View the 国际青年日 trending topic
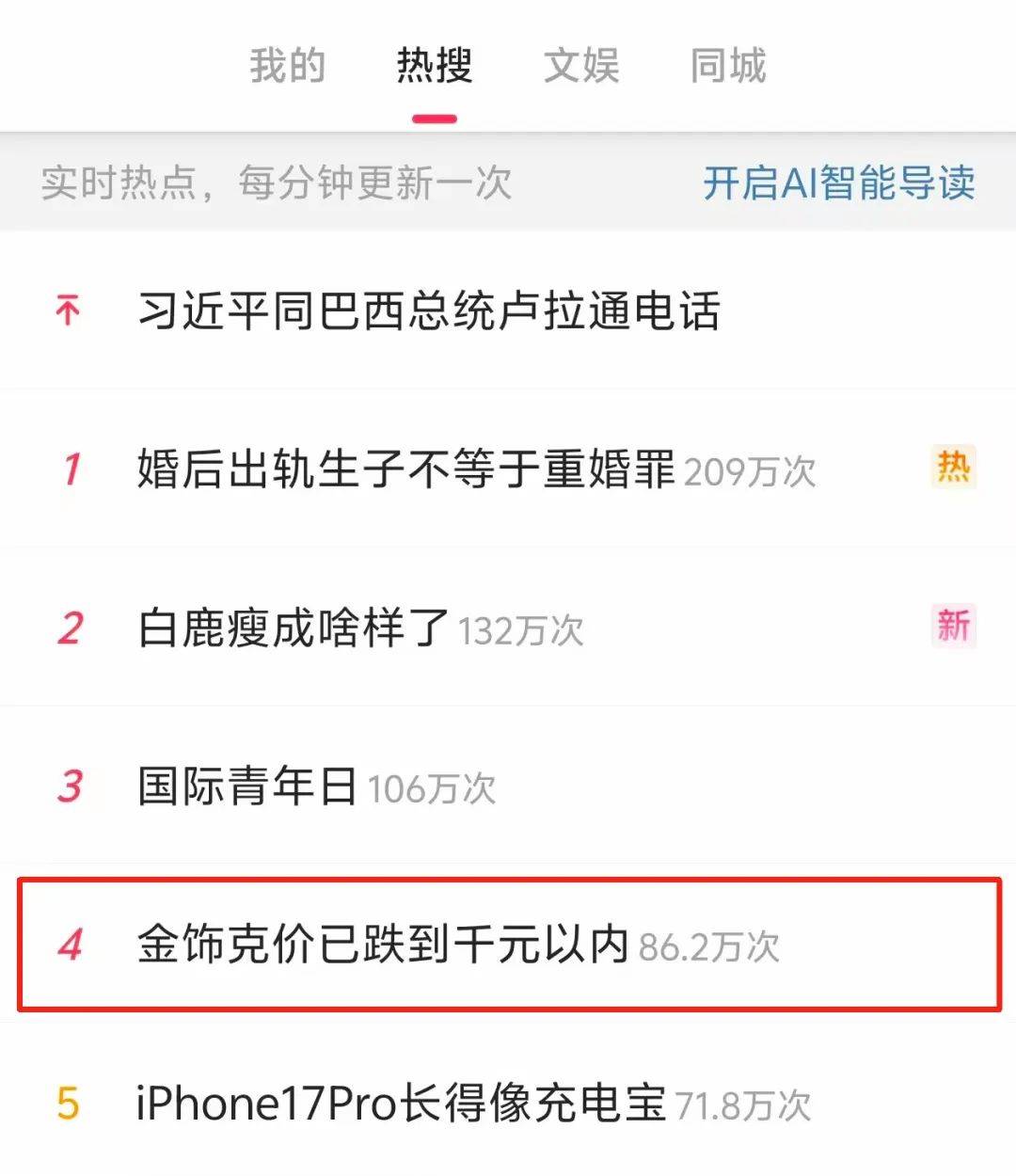 pos(247,787)
